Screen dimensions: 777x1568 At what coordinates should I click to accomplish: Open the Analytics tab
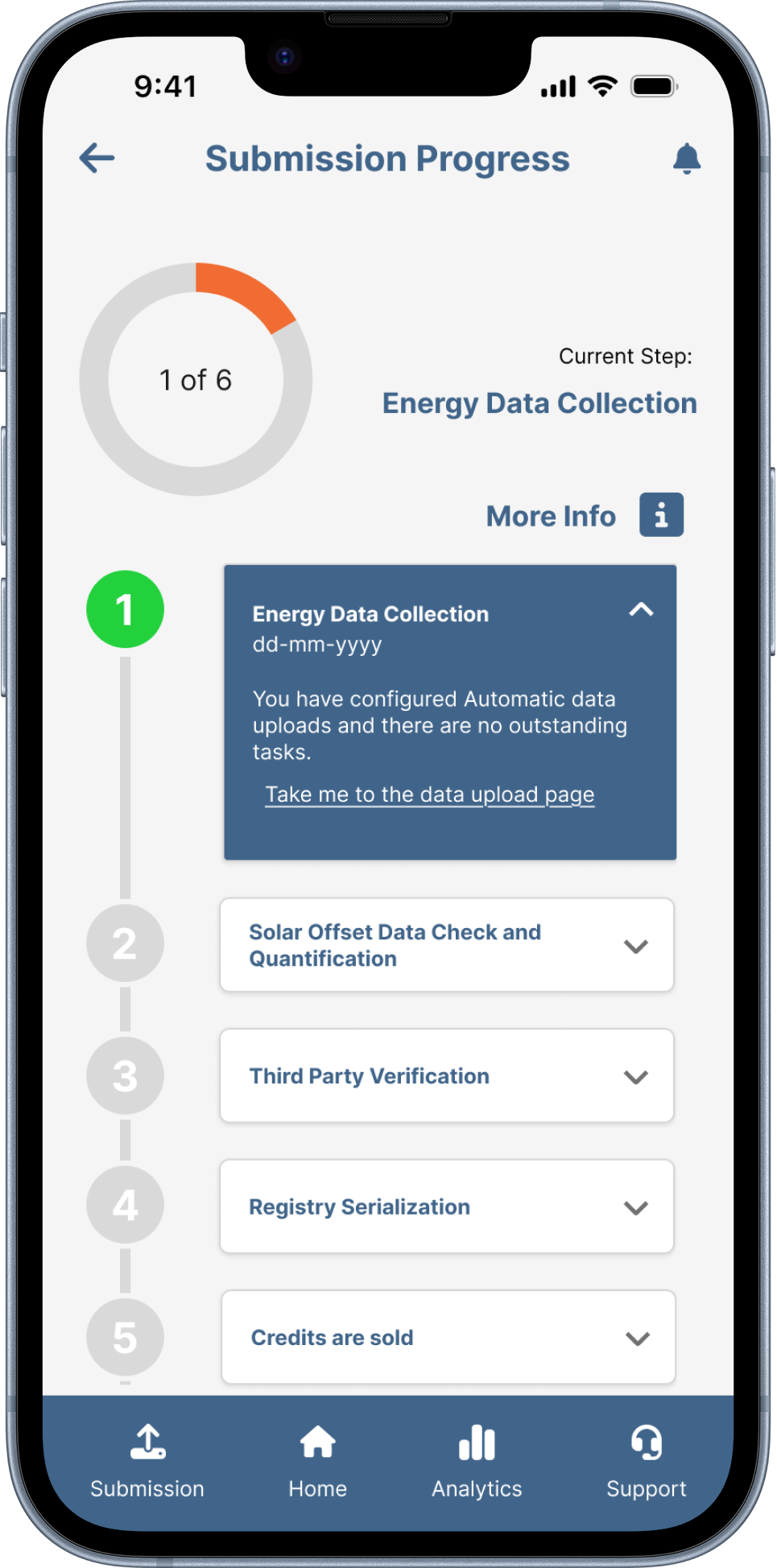pyautogui.click(x=477, y=1463)
